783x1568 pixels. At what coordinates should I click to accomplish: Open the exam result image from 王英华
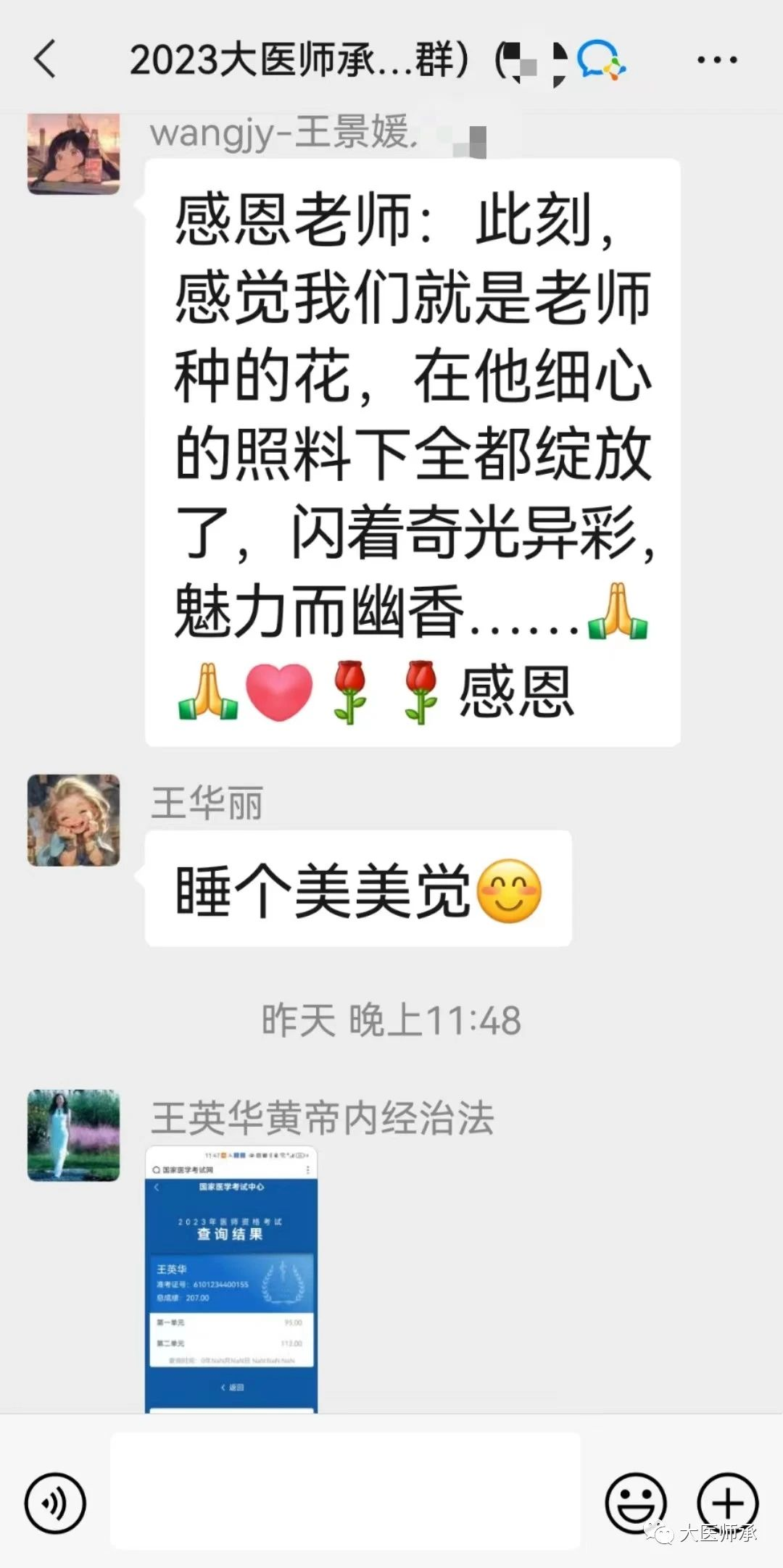(231, 1279)
